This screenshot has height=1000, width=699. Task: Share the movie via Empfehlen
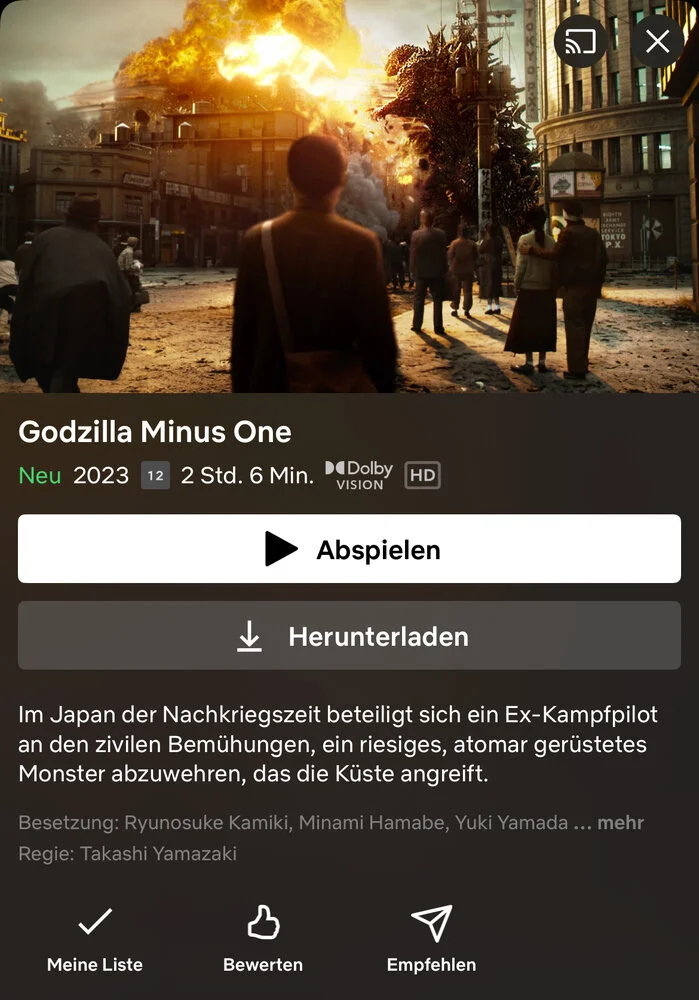tap(431, 938)
